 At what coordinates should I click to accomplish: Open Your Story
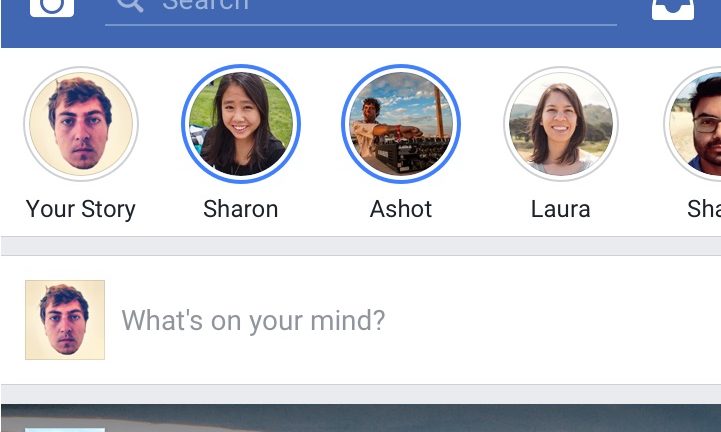tap(81, 125)
